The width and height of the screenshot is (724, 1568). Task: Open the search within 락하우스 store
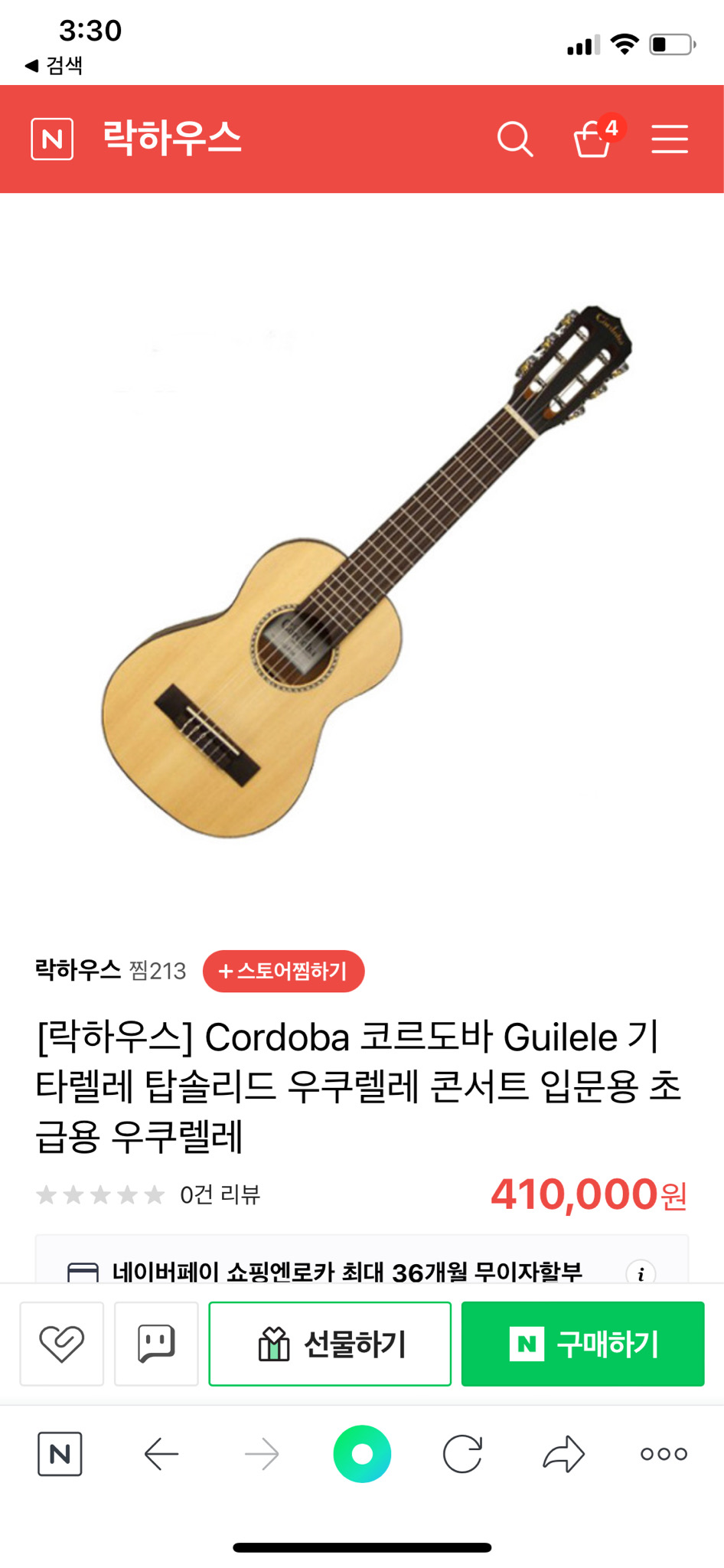coord(516,139)
